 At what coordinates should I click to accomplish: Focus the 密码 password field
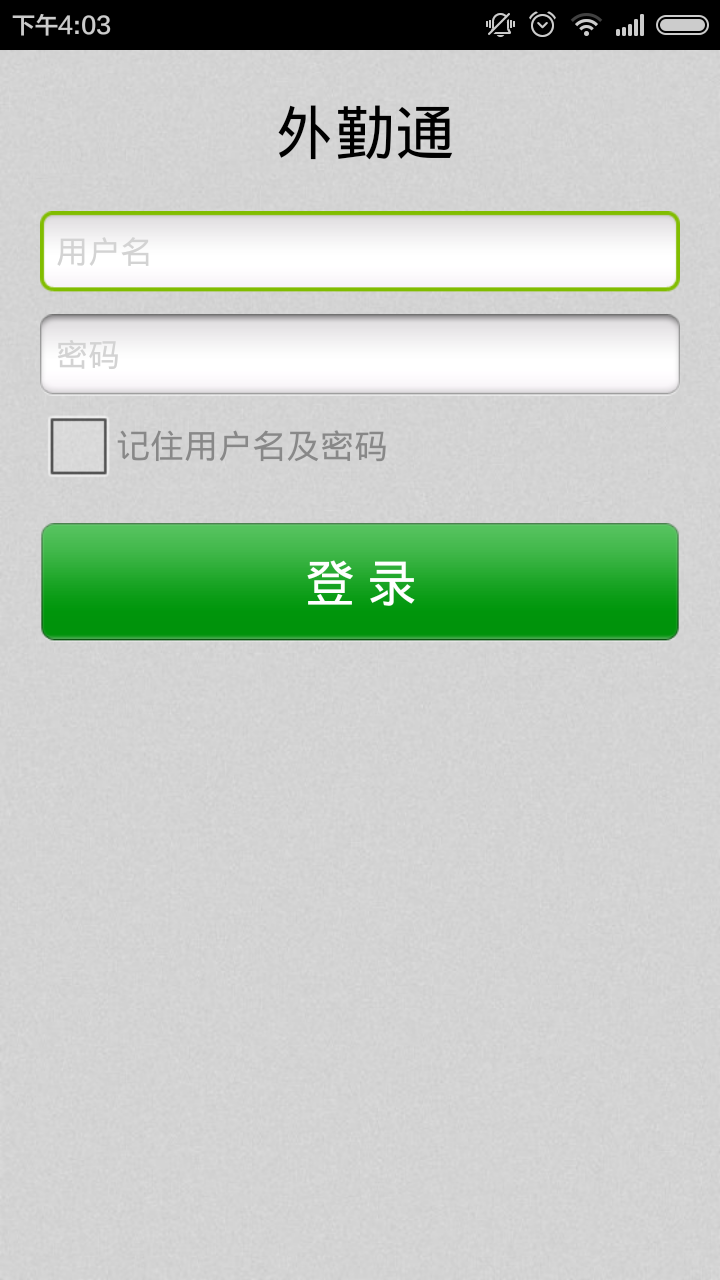pyautogui.click(x=360, y=355)
